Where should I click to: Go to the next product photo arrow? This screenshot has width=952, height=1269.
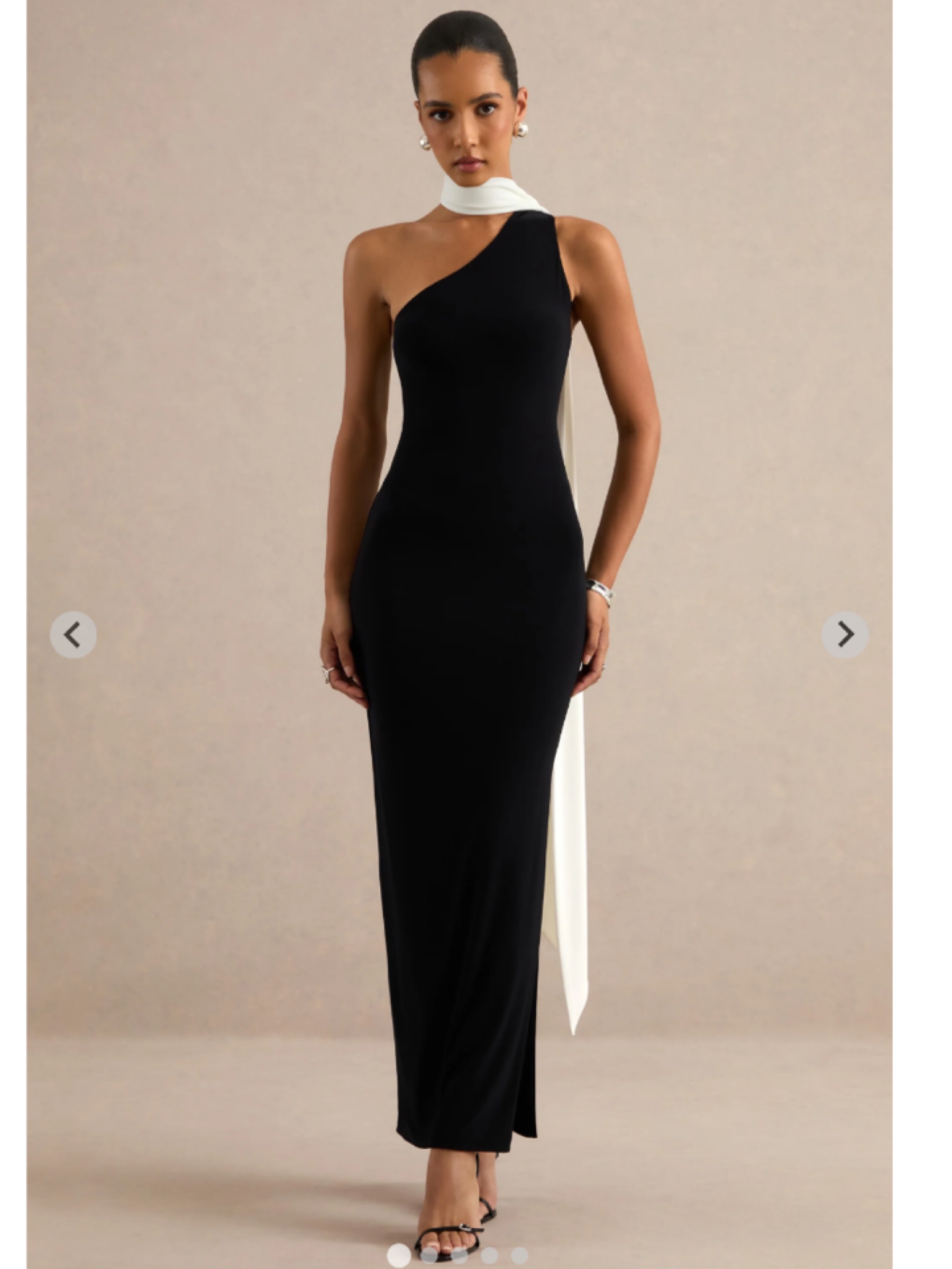tap(845, 635)
